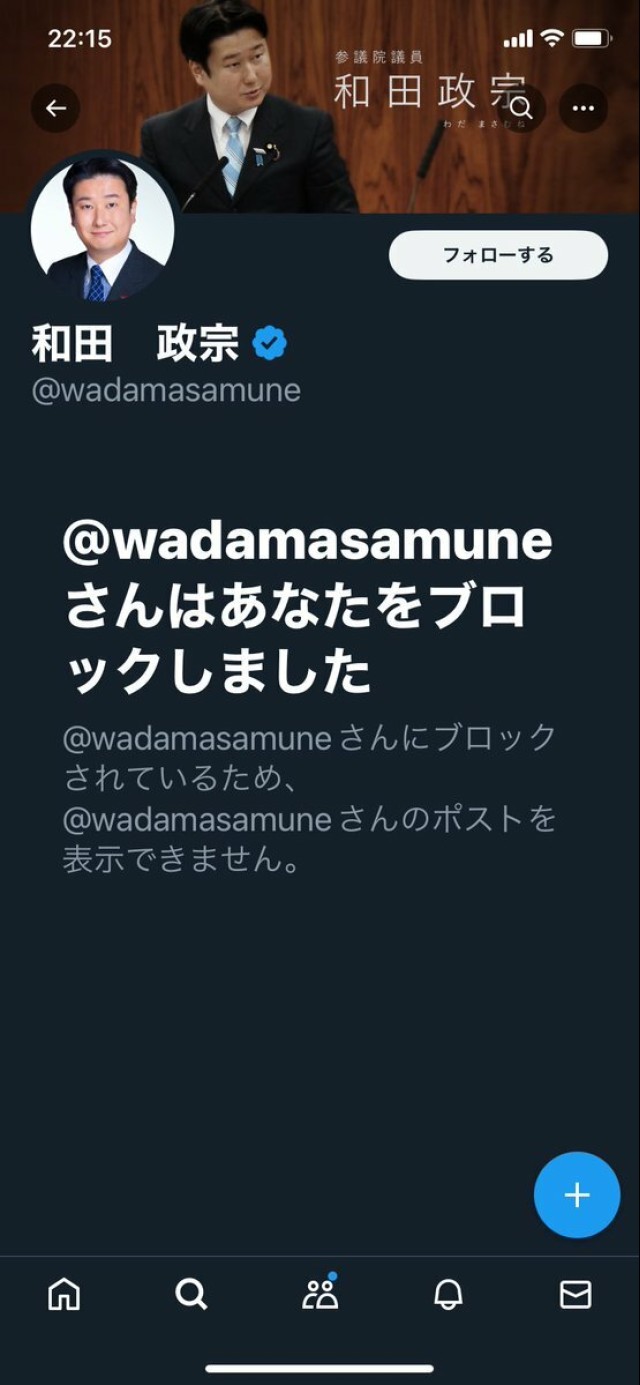Open the three-dot overflow menu
This screenshot has width=640, height=1385.
584,109
